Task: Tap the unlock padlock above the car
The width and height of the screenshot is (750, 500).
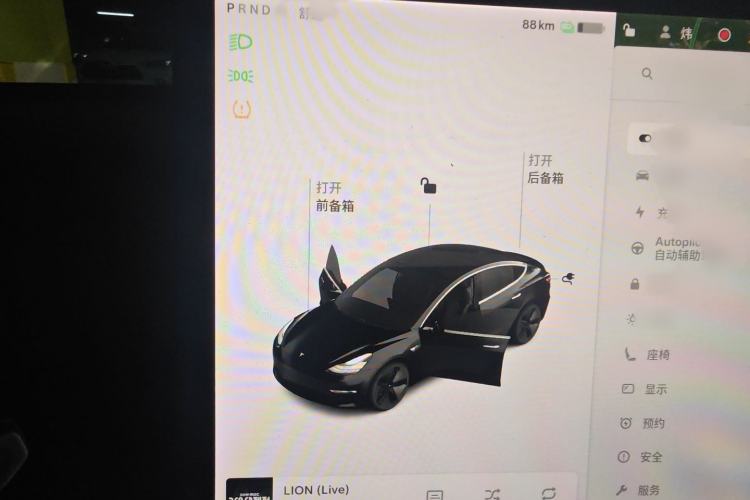Action: [x=429, y=185]
